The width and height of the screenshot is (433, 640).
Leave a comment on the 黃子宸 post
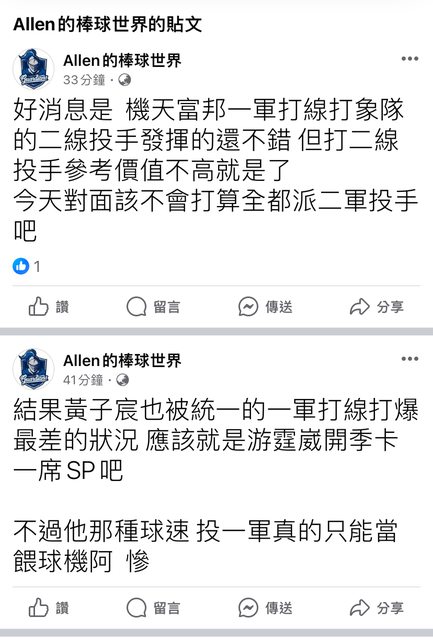click(153, 608)
